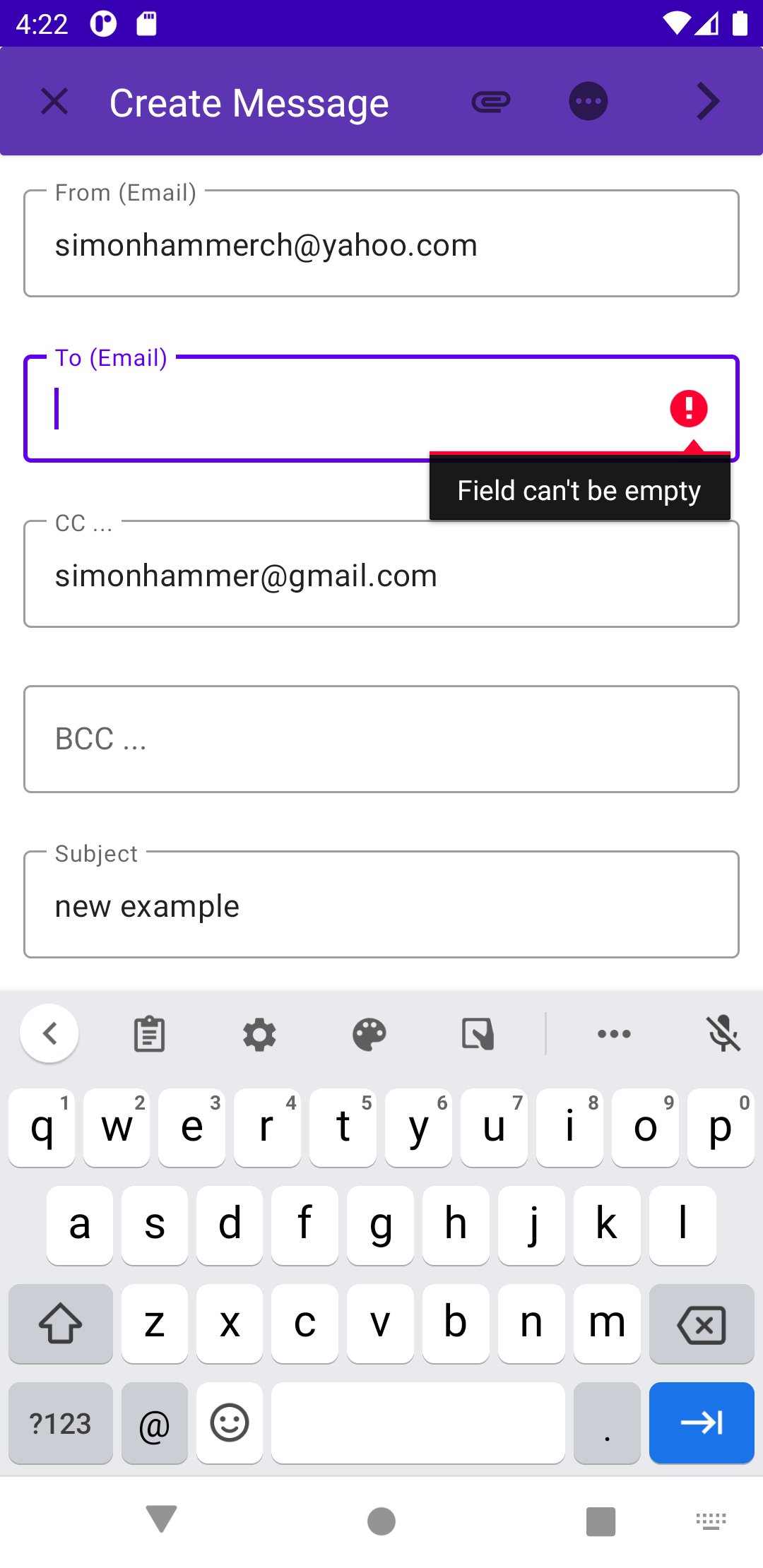Screen dimensions: 763x1568
Task: Open the keyboard clipboard
Action: point(150,1035)
